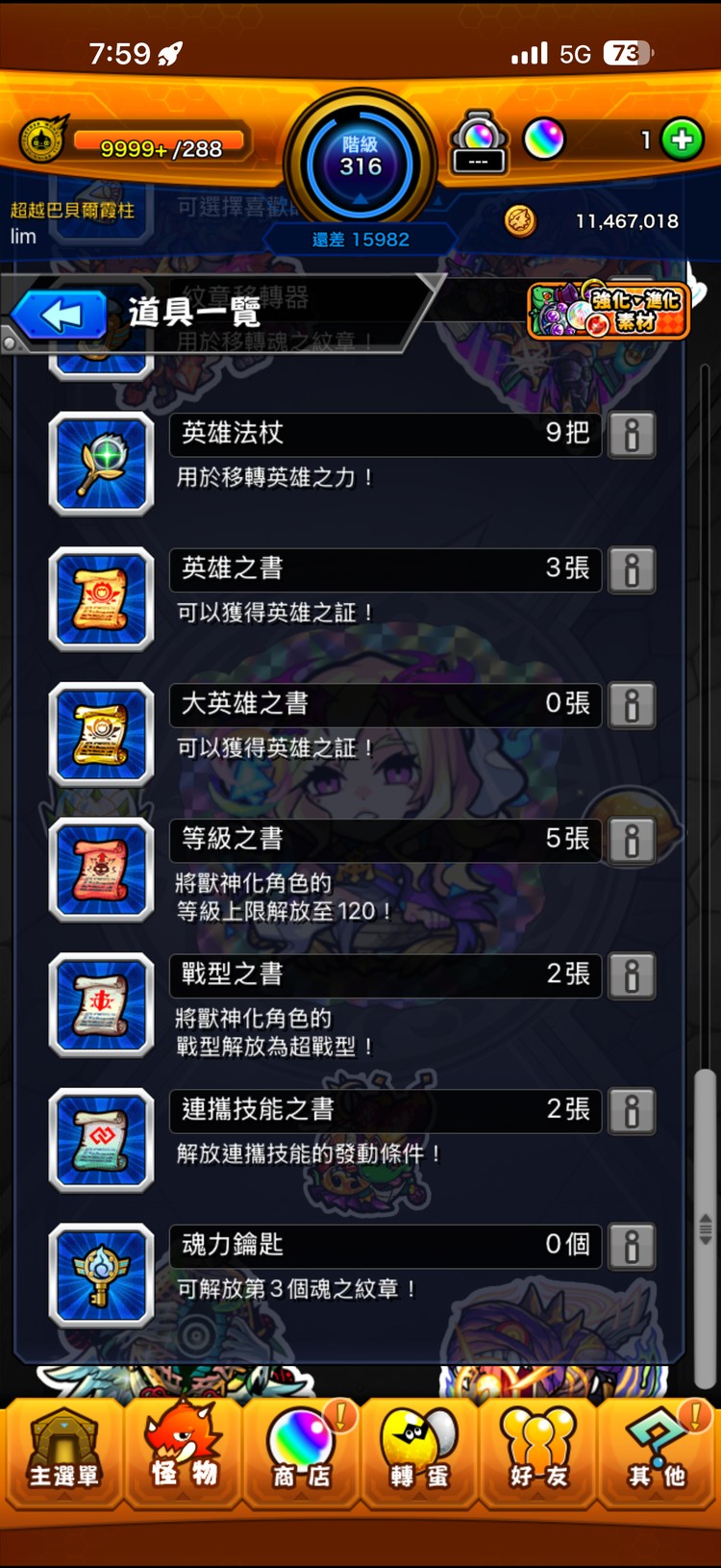Select the 英雄法杖 item icon
The height and width of the screenshot is (1568, 721).
(102, 465)
